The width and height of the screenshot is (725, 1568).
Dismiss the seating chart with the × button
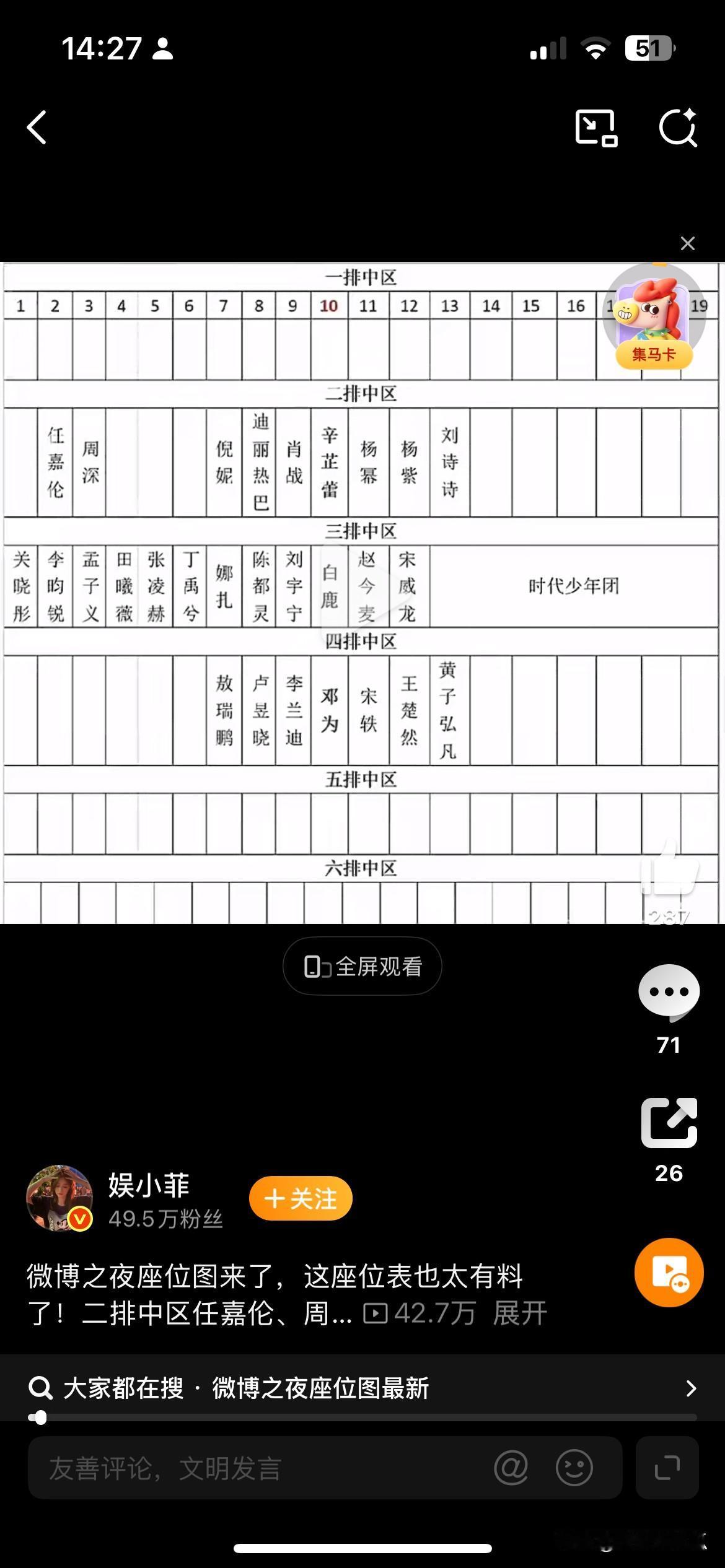[688, 243]
